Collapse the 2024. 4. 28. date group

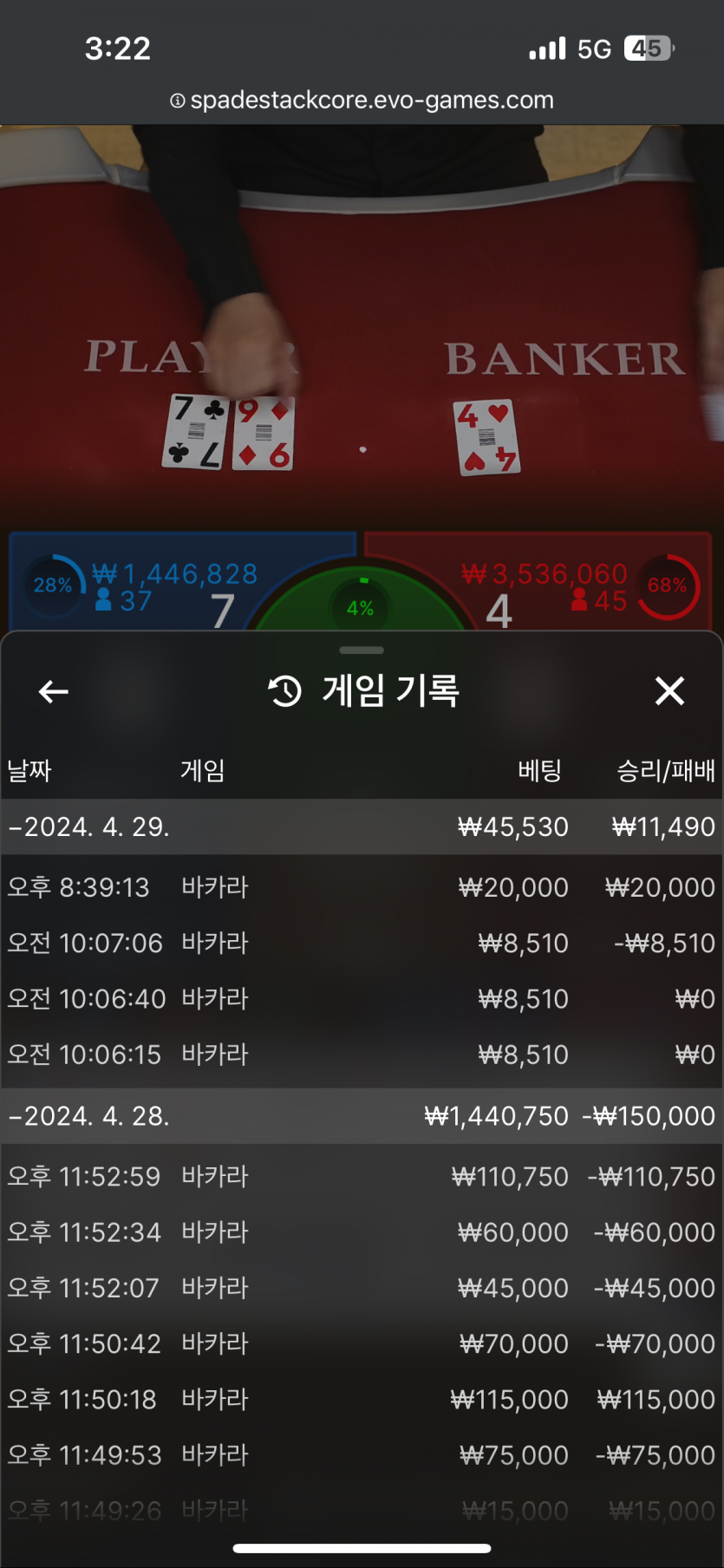click(x=90, y=1116)
